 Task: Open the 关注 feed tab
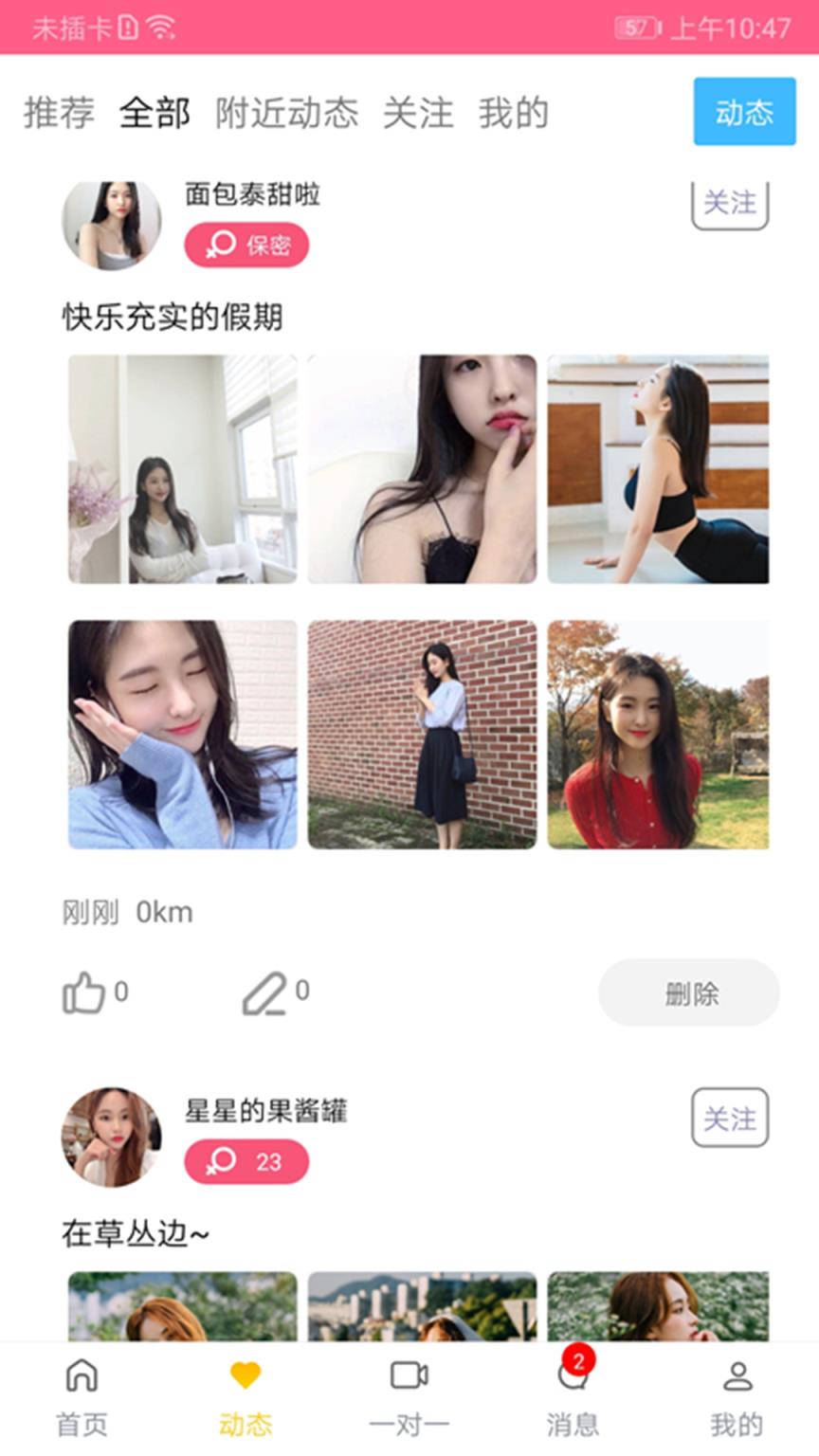click(x=417, y=113)
